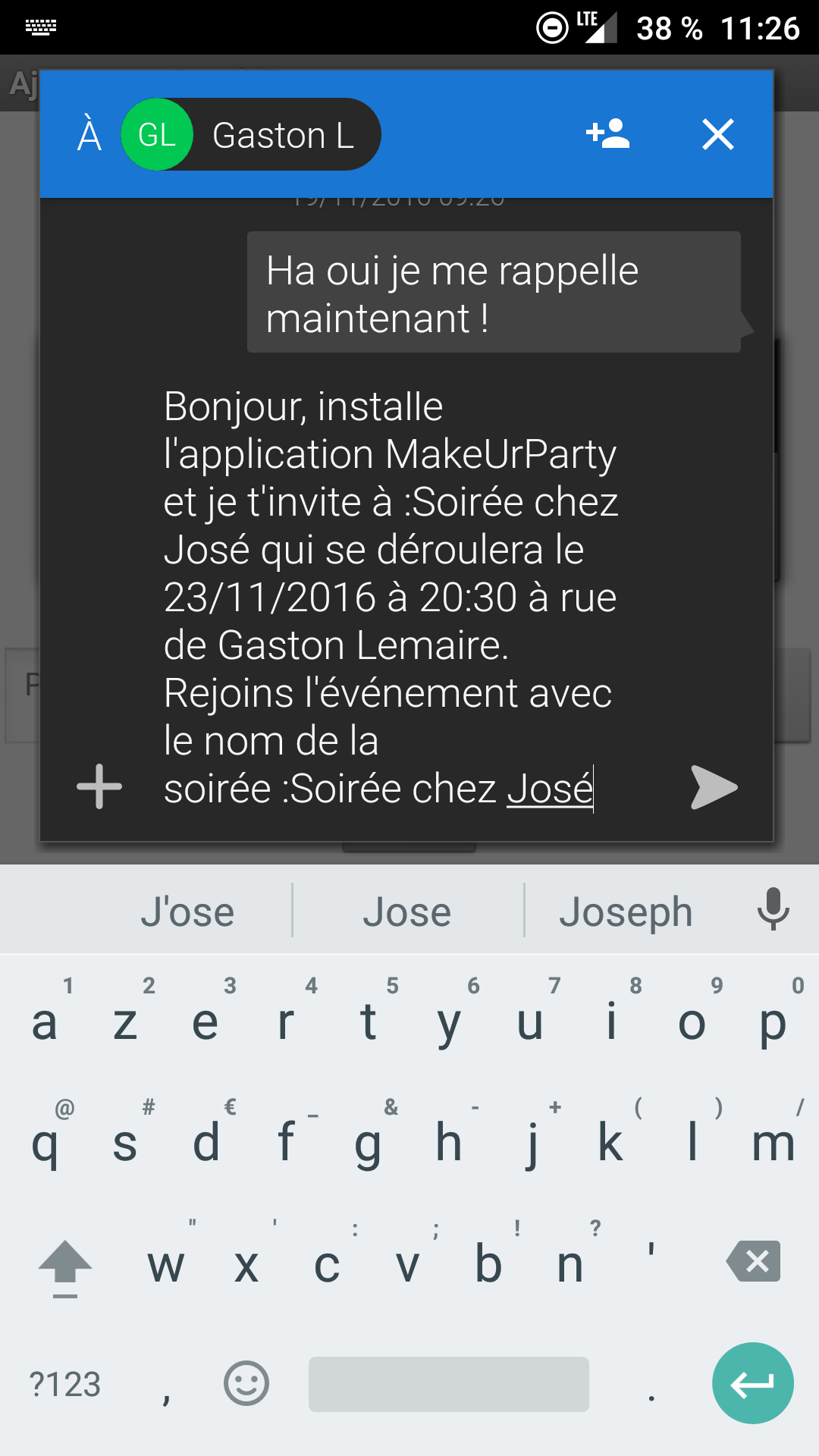Start voice input with the microphone
819x1456 pixels.
(773, 909)
